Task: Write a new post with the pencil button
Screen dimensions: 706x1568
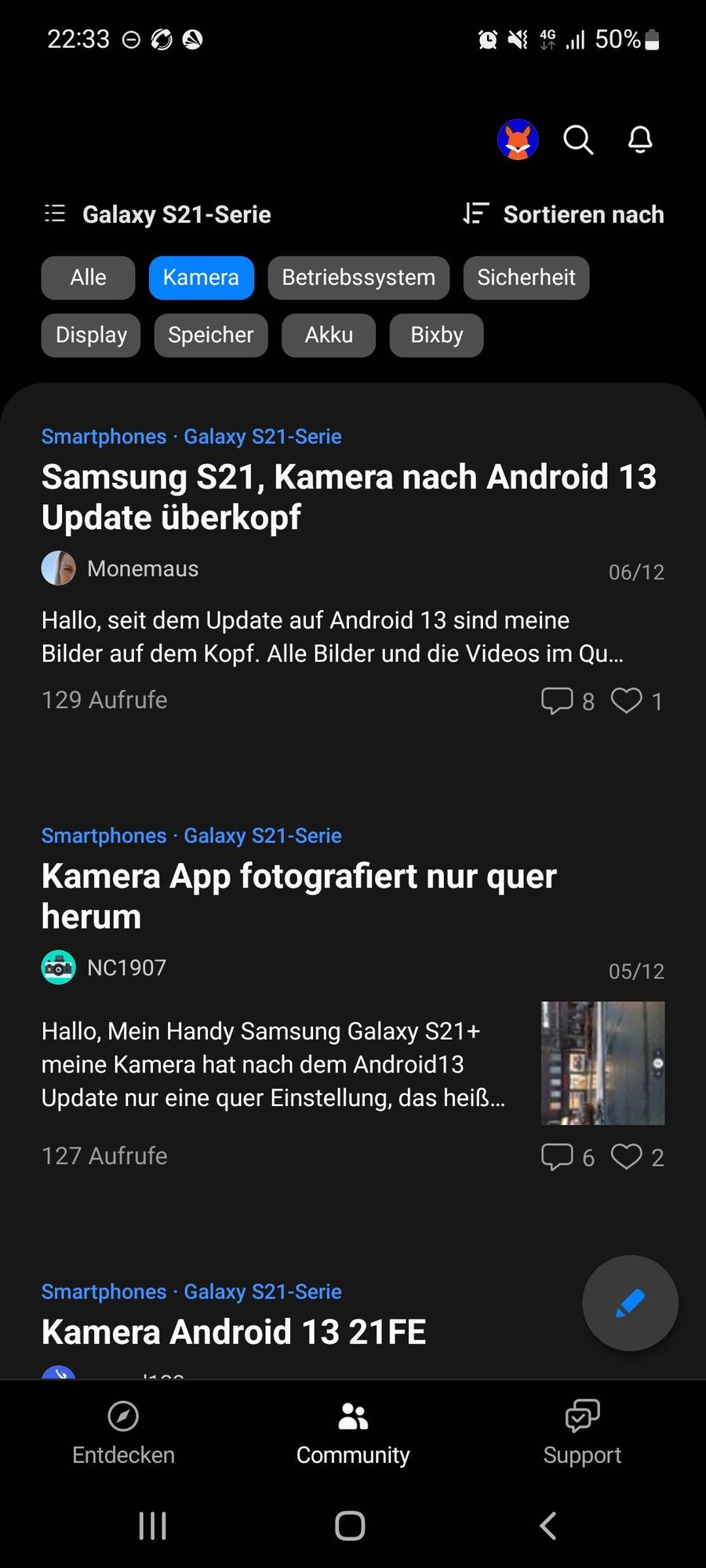Action: tap(630, 1303)
